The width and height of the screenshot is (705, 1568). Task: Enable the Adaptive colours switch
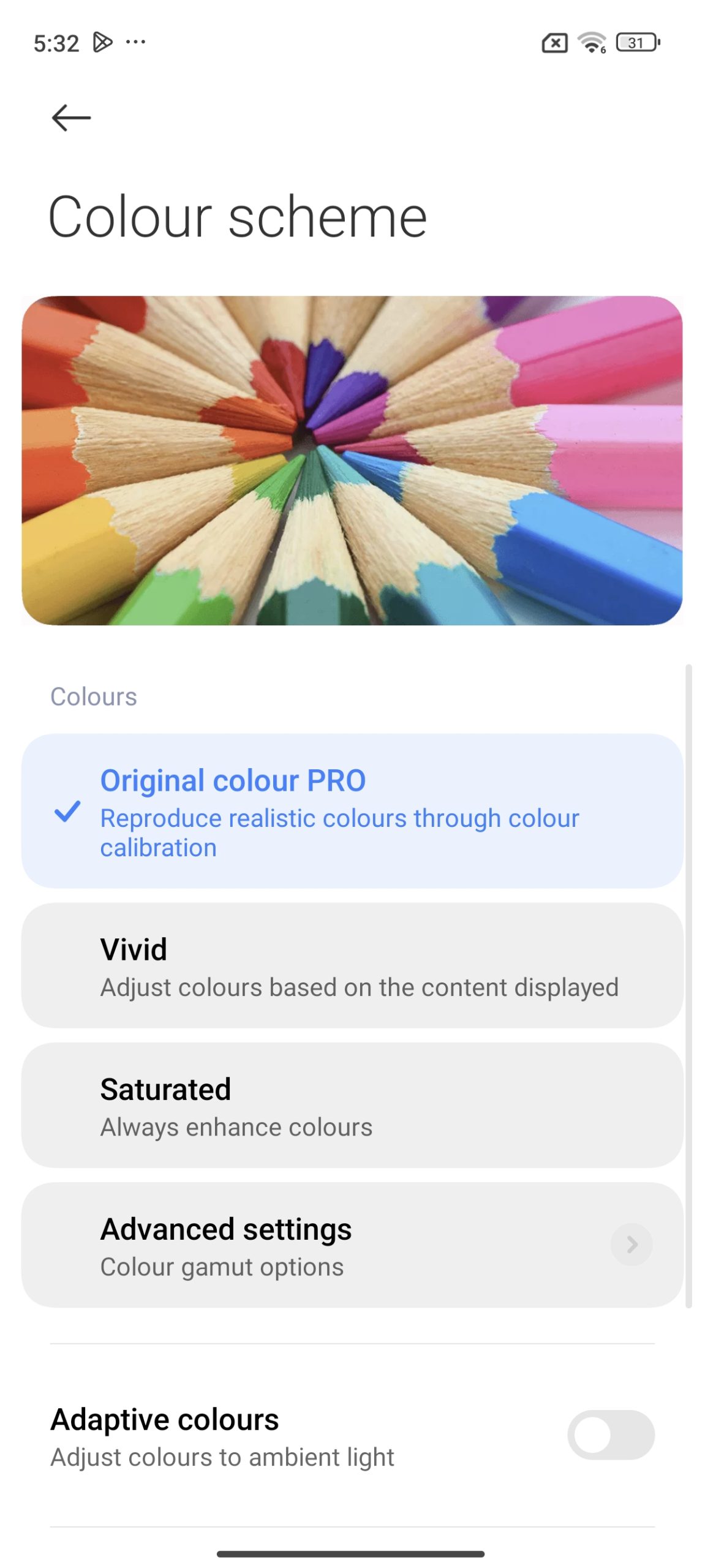[x=610, y=1434]
